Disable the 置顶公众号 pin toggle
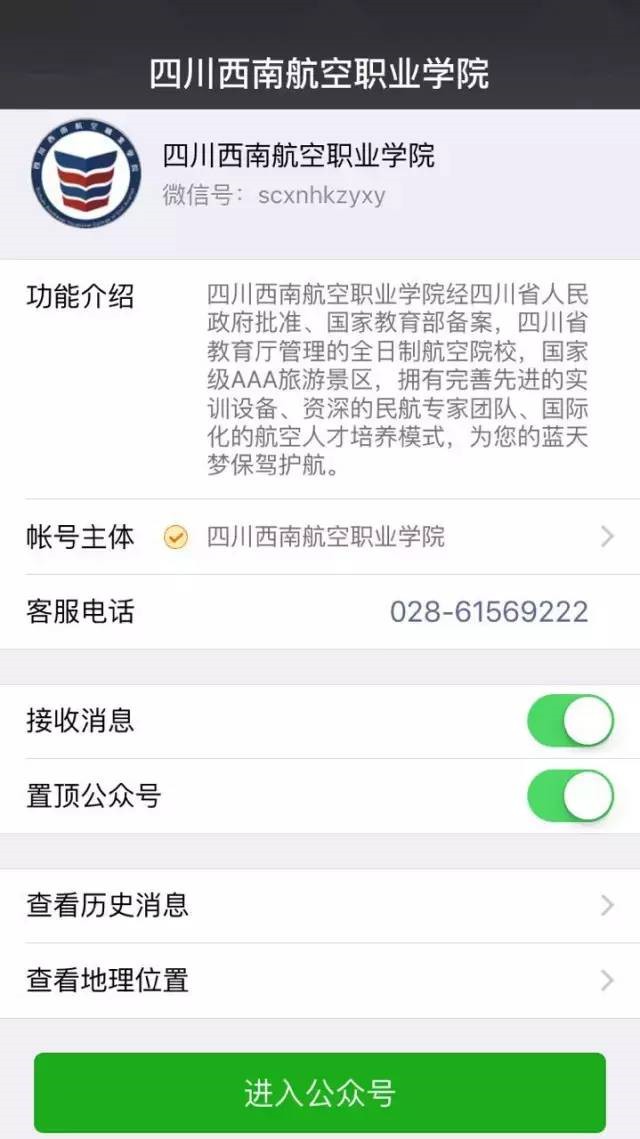Image resolution: width=640 pixels, height=1139 pixels. coord(570,796)
